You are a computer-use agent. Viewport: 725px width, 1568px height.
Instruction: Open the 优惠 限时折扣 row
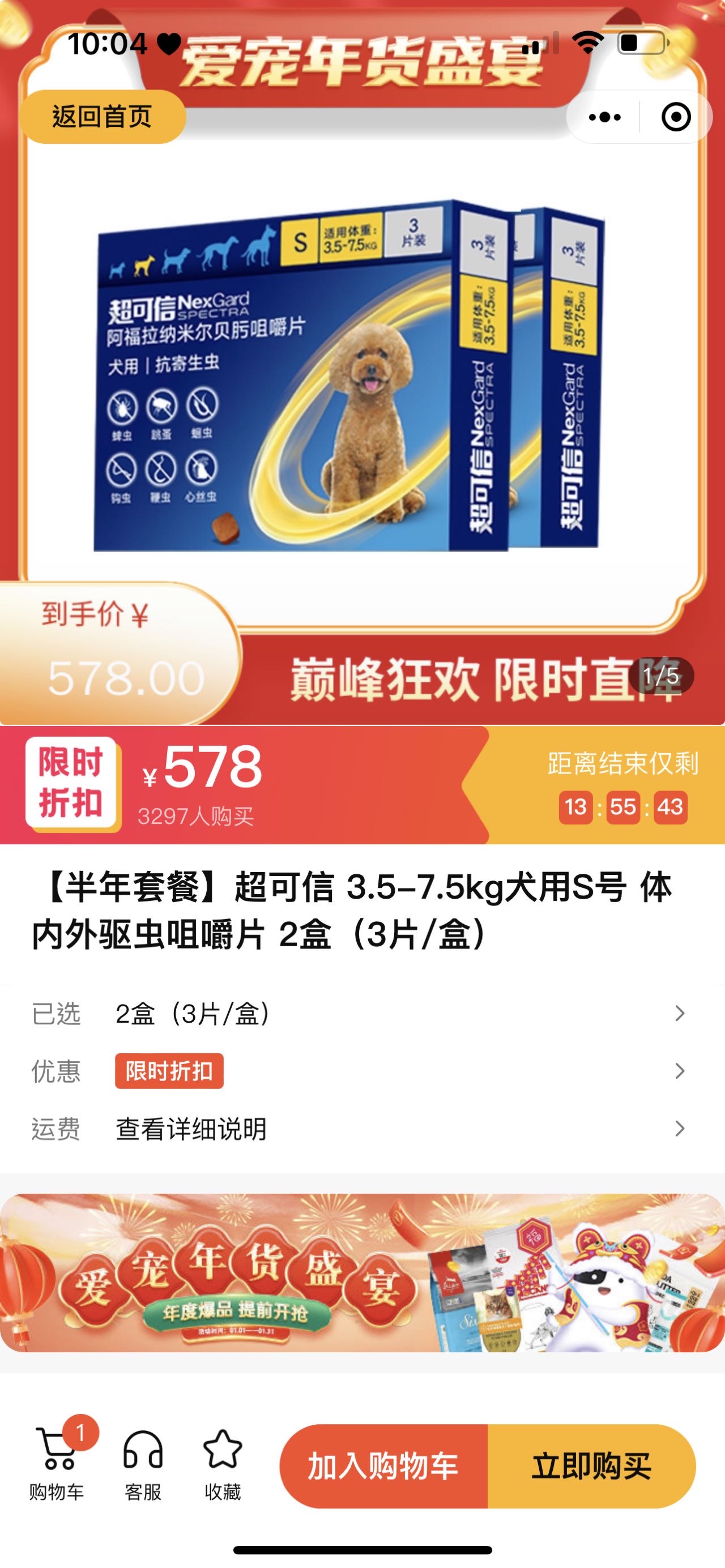(362, 1071)
